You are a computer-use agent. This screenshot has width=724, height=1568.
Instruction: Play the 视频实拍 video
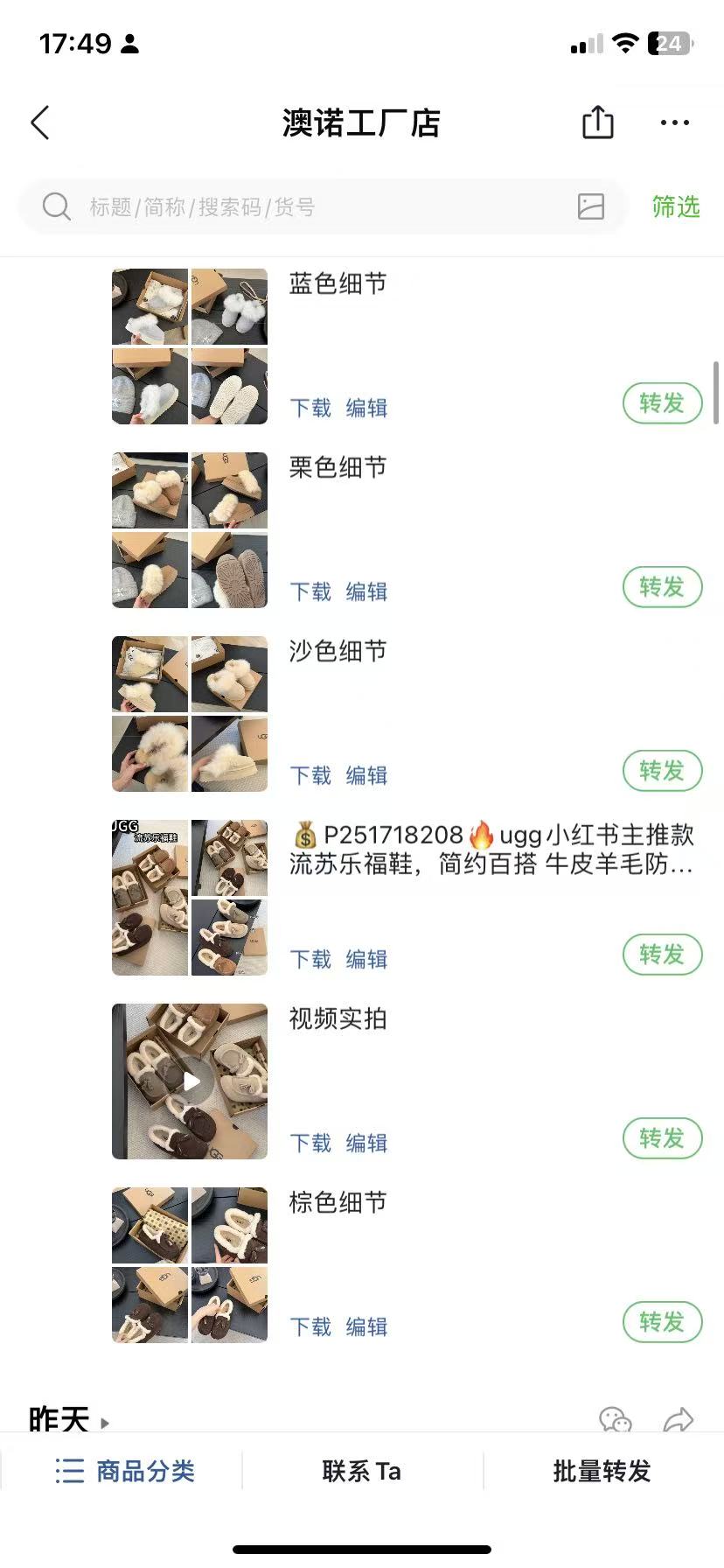(190, 1081)
